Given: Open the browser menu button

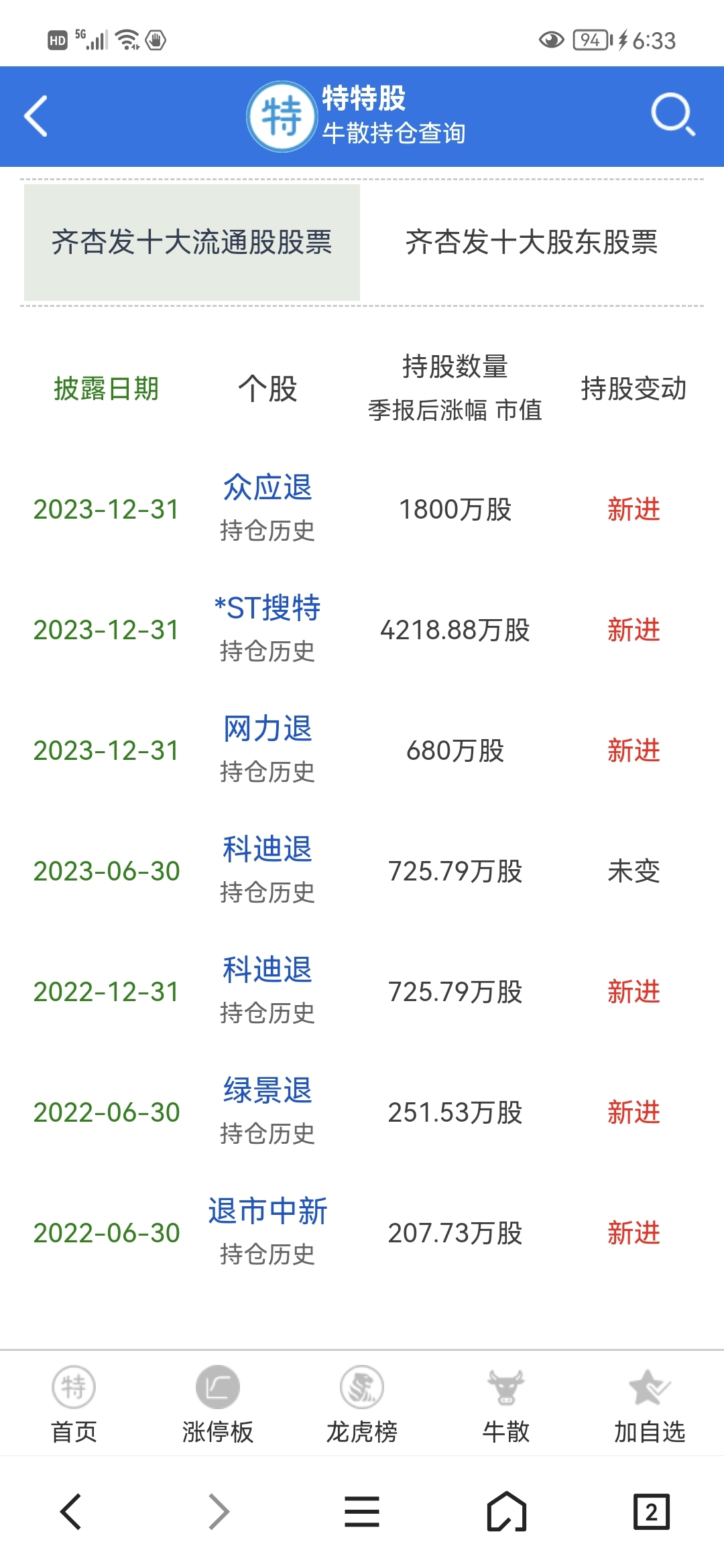Looking at the screenshot, I should click(x=362, y=1512).
